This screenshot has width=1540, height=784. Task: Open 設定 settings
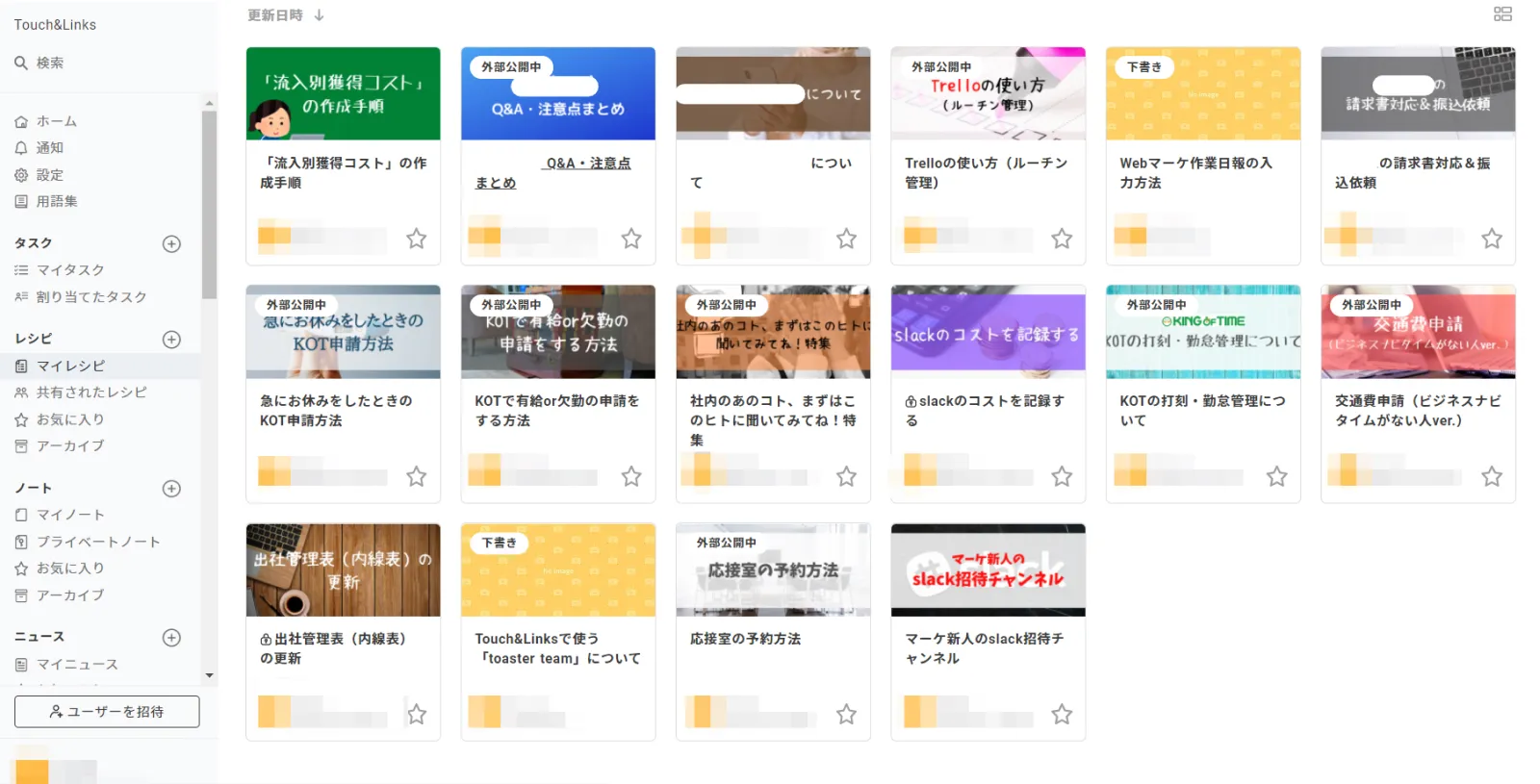tap(49, 175)
